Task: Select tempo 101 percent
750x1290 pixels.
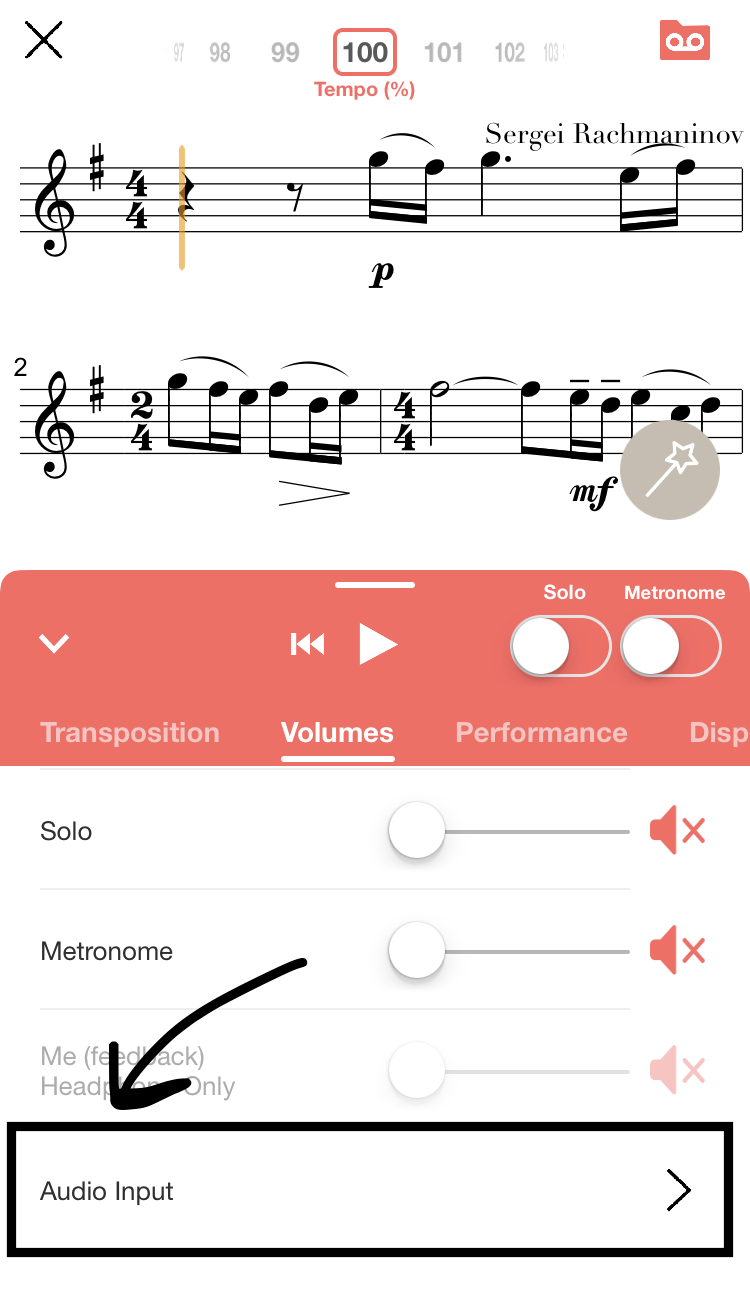Action: coord(443,52)
